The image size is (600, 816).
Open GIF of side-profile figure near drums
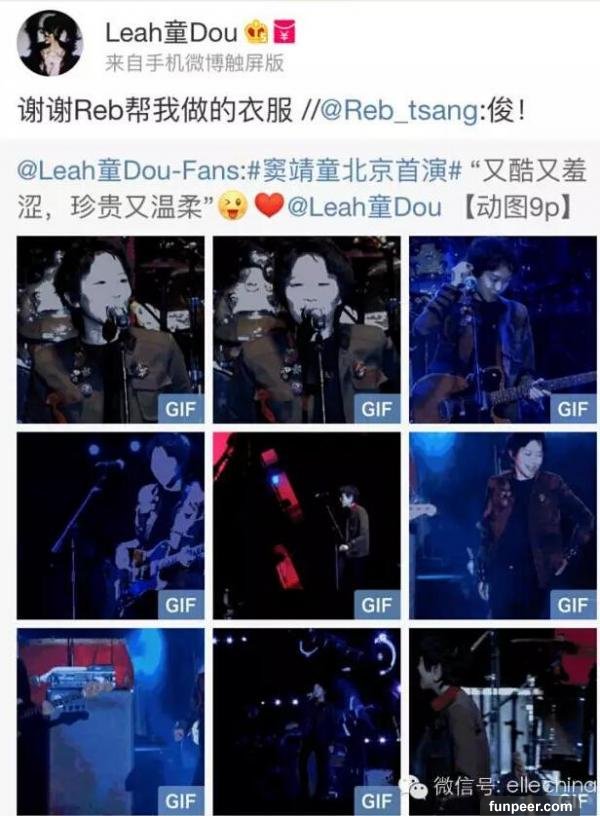[502, 720]
